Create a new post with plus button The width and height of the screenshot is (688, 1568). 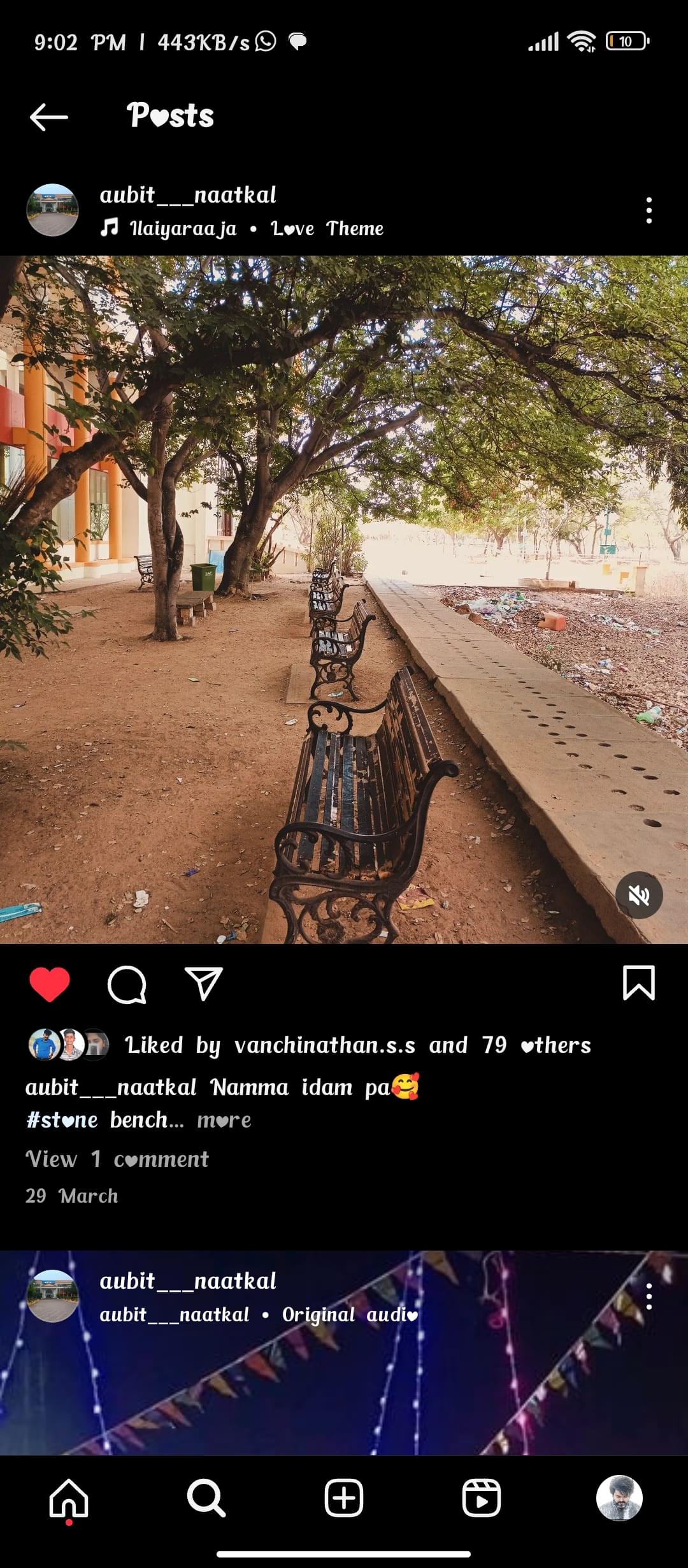(344, 1498)
